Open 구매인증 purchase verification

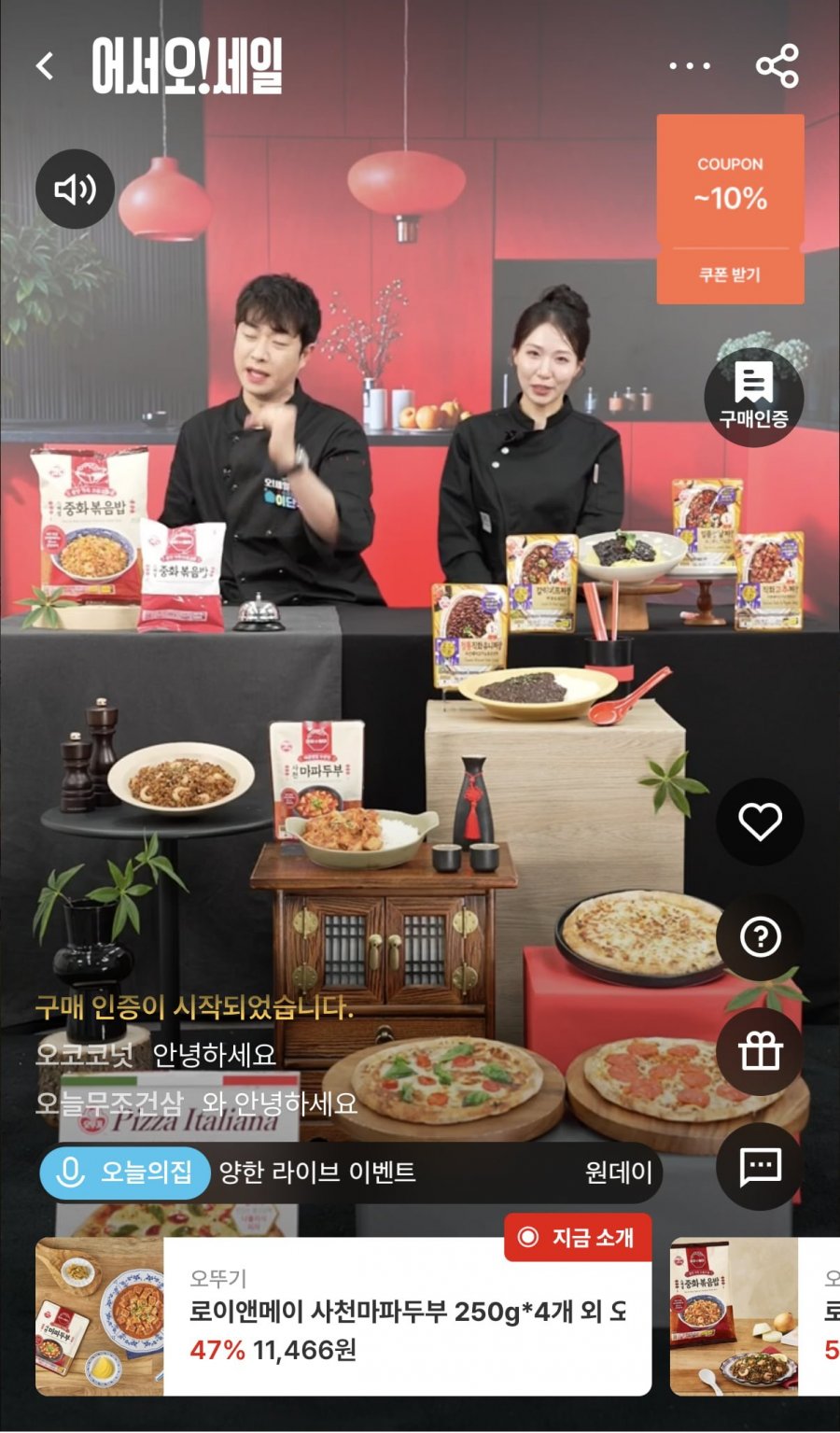(753, 396)
